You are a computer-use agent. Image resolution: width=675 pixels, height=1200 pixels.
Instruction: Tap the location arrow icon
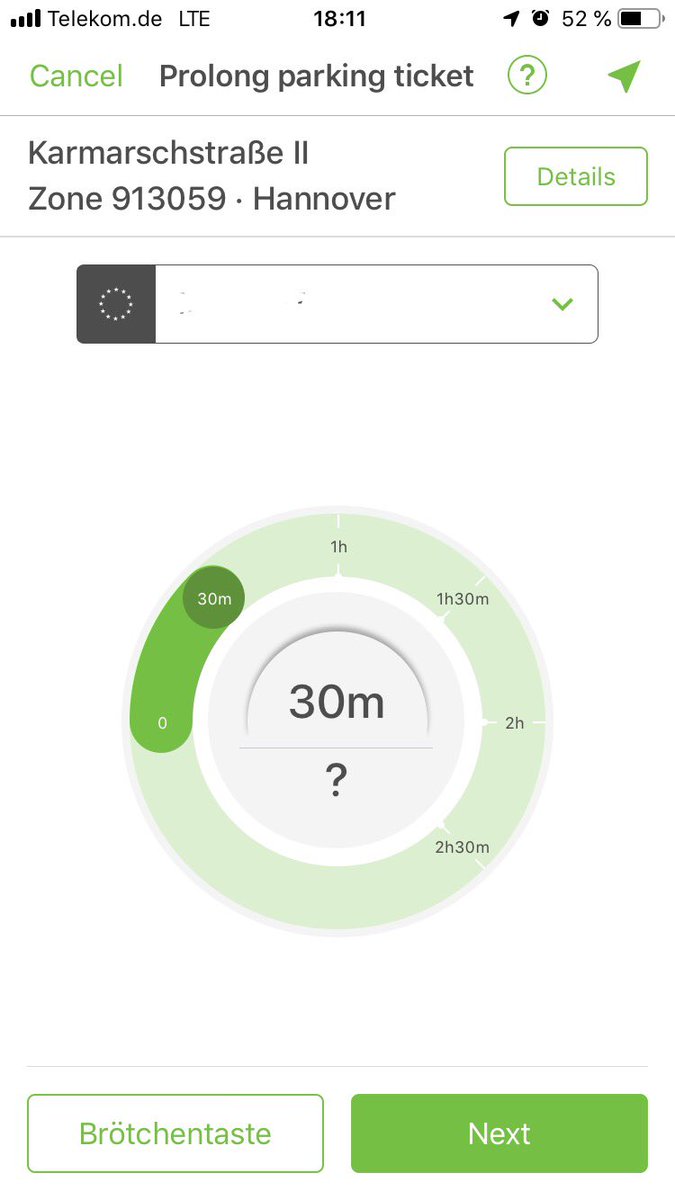pyautogui.click(x=624, y=76)
